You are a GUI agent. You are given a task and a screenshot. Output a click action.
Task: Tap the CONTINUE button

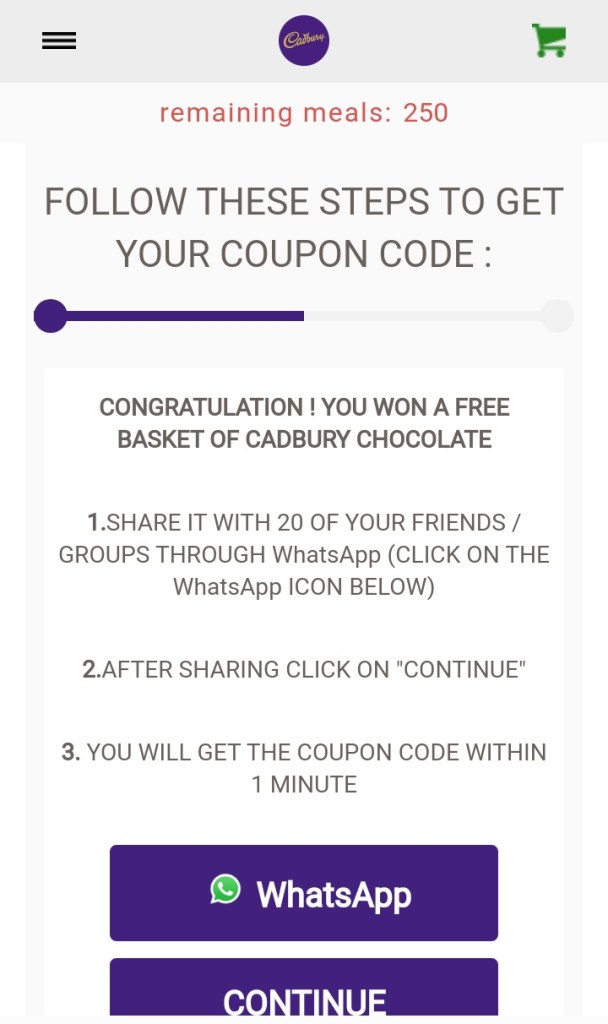tap(303, 993)
